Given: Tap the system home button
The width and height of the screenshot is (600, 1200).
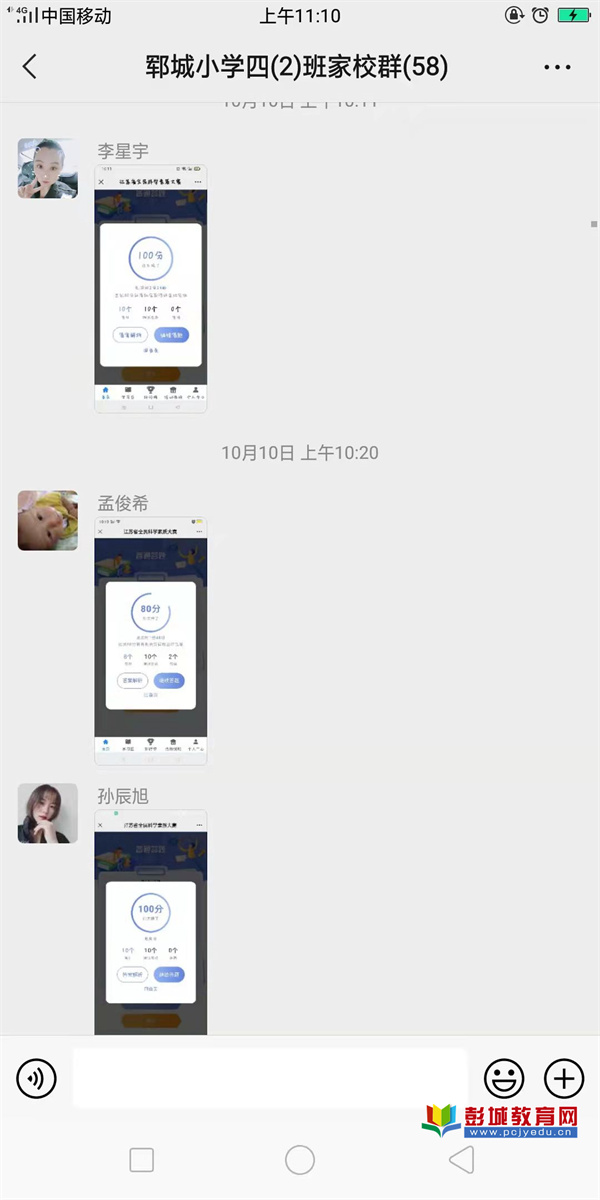Looking at the screenshot, I should tap(300, 1160).
